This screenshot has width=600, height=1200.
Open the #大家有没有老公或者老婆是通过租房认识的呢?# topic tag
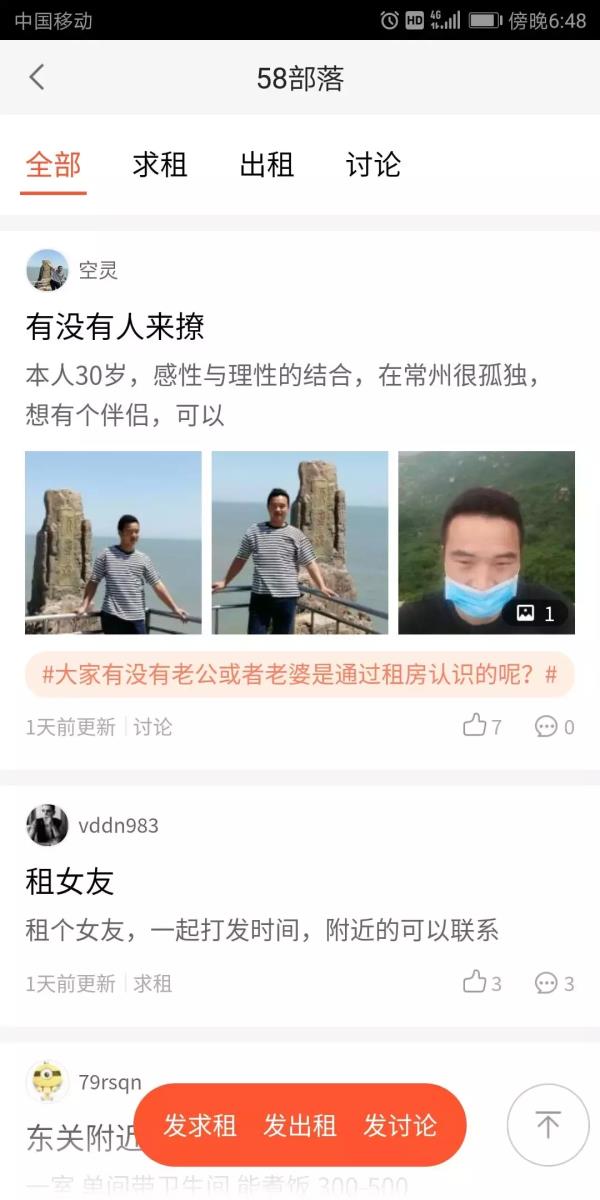pyautogui.click(x=300, y=675)
